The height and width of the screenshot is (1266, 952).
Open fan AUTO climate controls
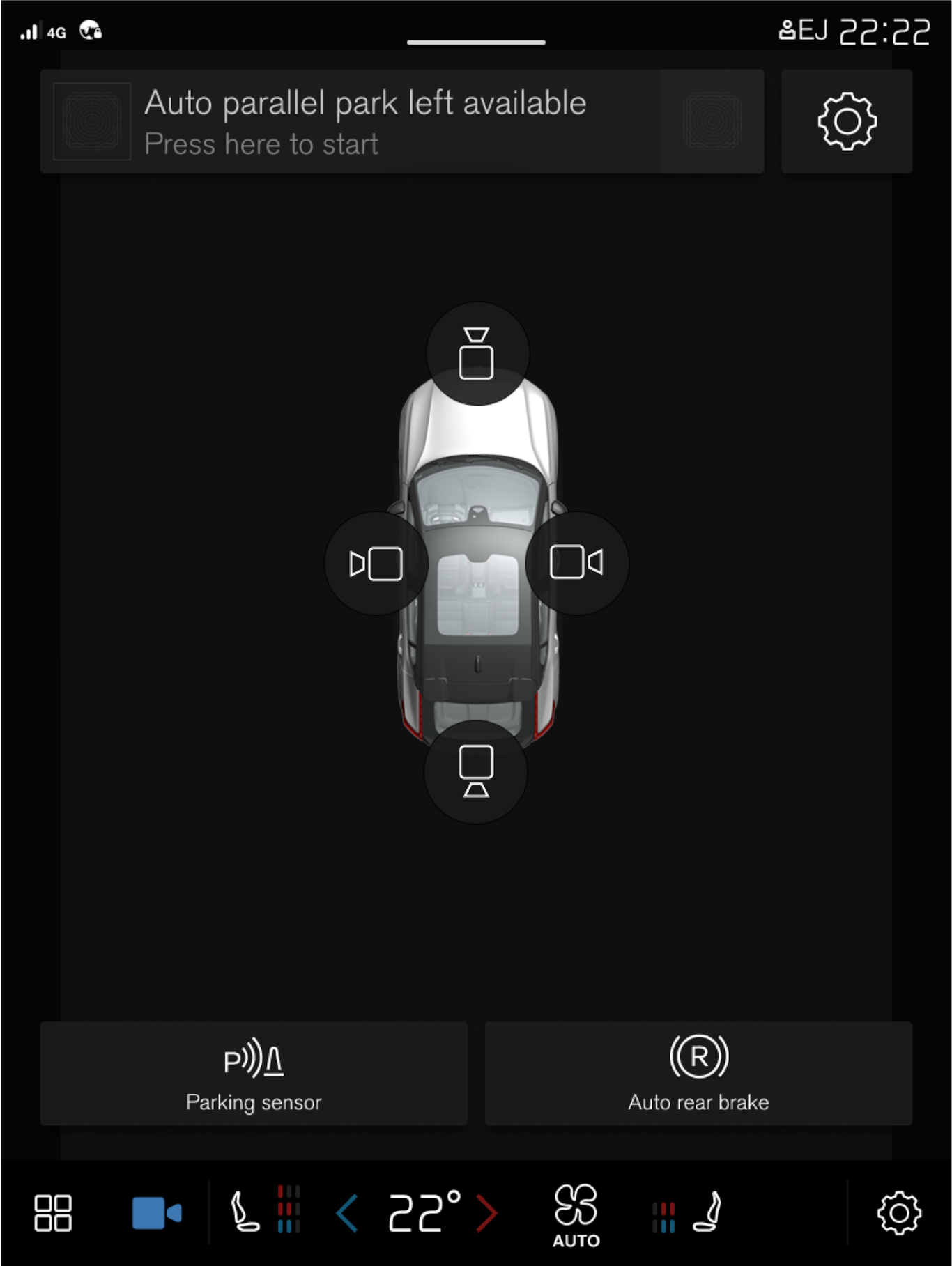(576, 1214)
